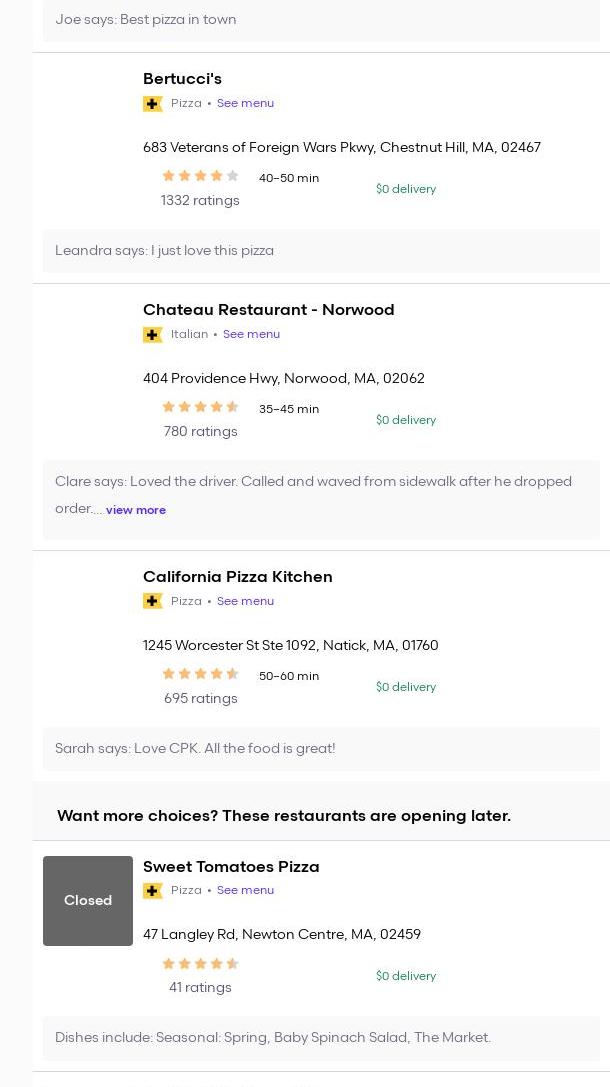Screen dimensions: 610x1087
Task: See menu for California Pizza Kitchen
Action: click(x=245, y=601)
